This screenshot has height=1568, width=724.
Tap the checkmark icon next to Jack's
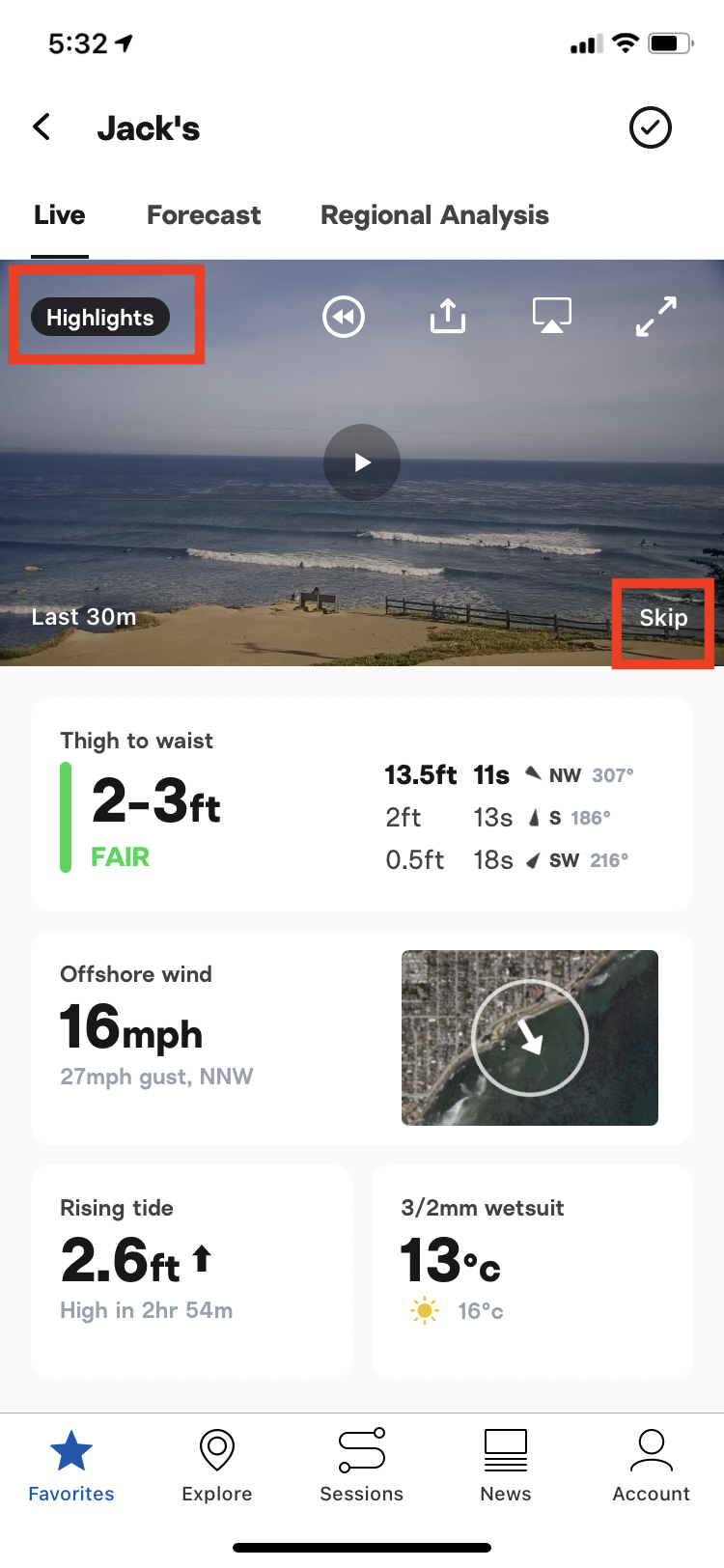coord(651,127)
